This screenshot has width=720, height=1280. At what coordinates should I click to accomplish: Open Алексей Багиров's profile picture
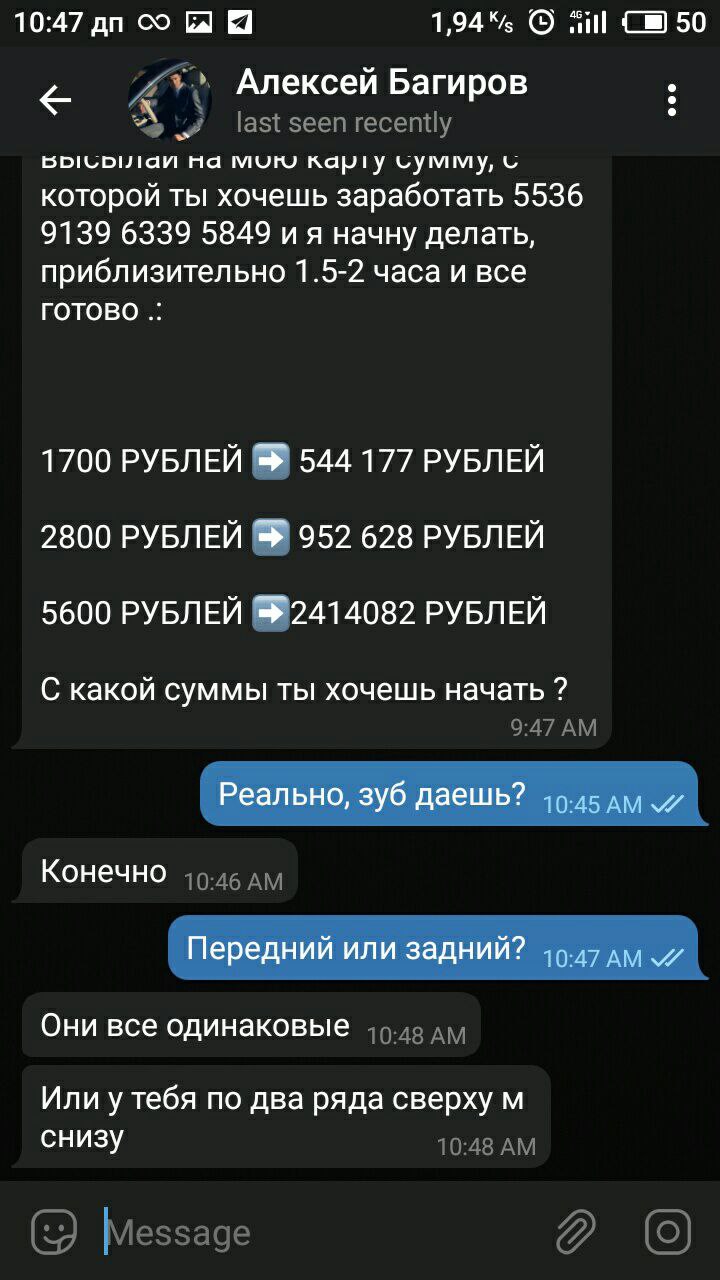[170, 100]
